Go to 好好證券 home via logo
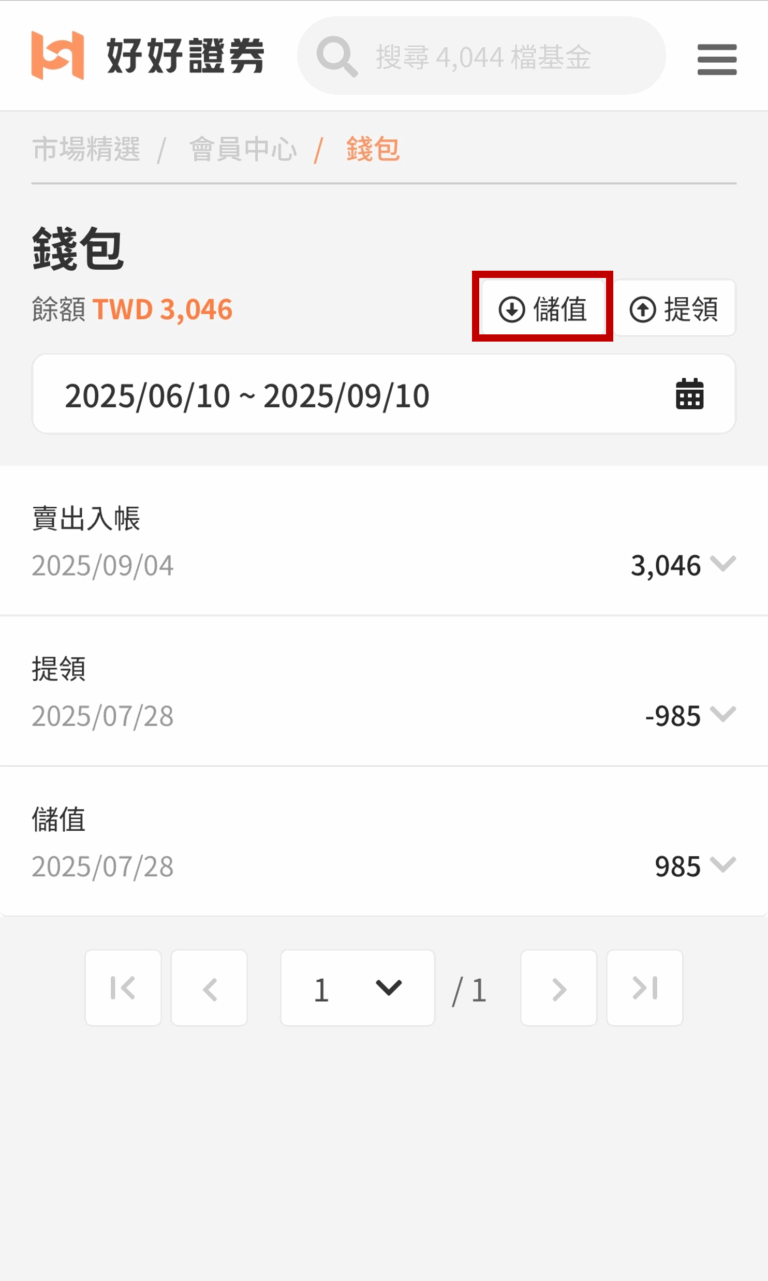 click(148, 56)
